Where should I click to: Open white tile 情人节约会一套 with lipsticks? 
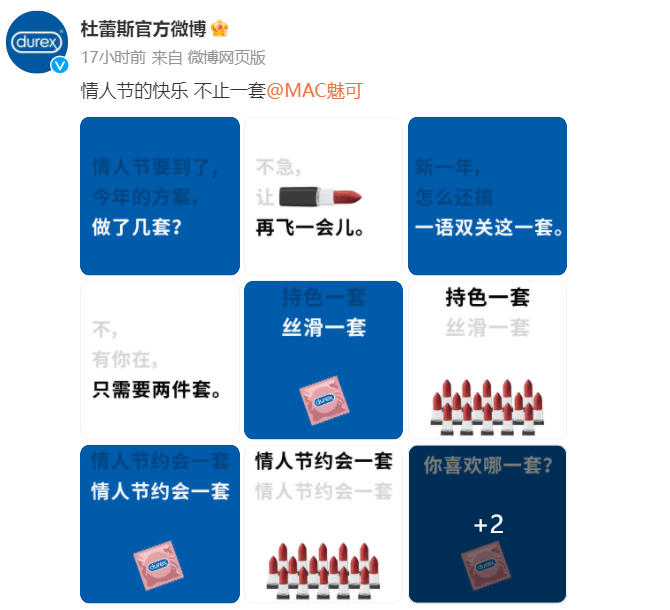point(323,524)
